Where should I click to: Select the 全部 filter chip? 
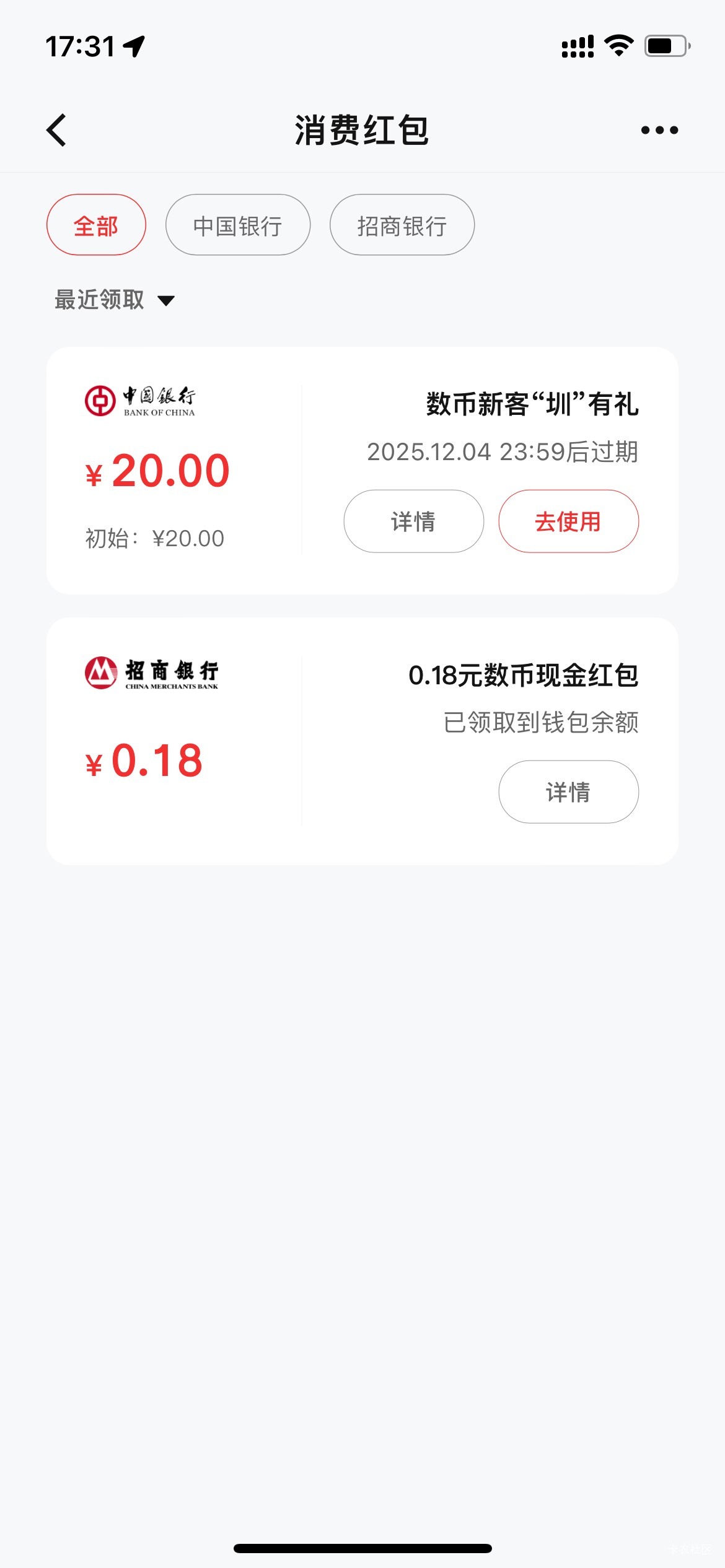point(96,225)
